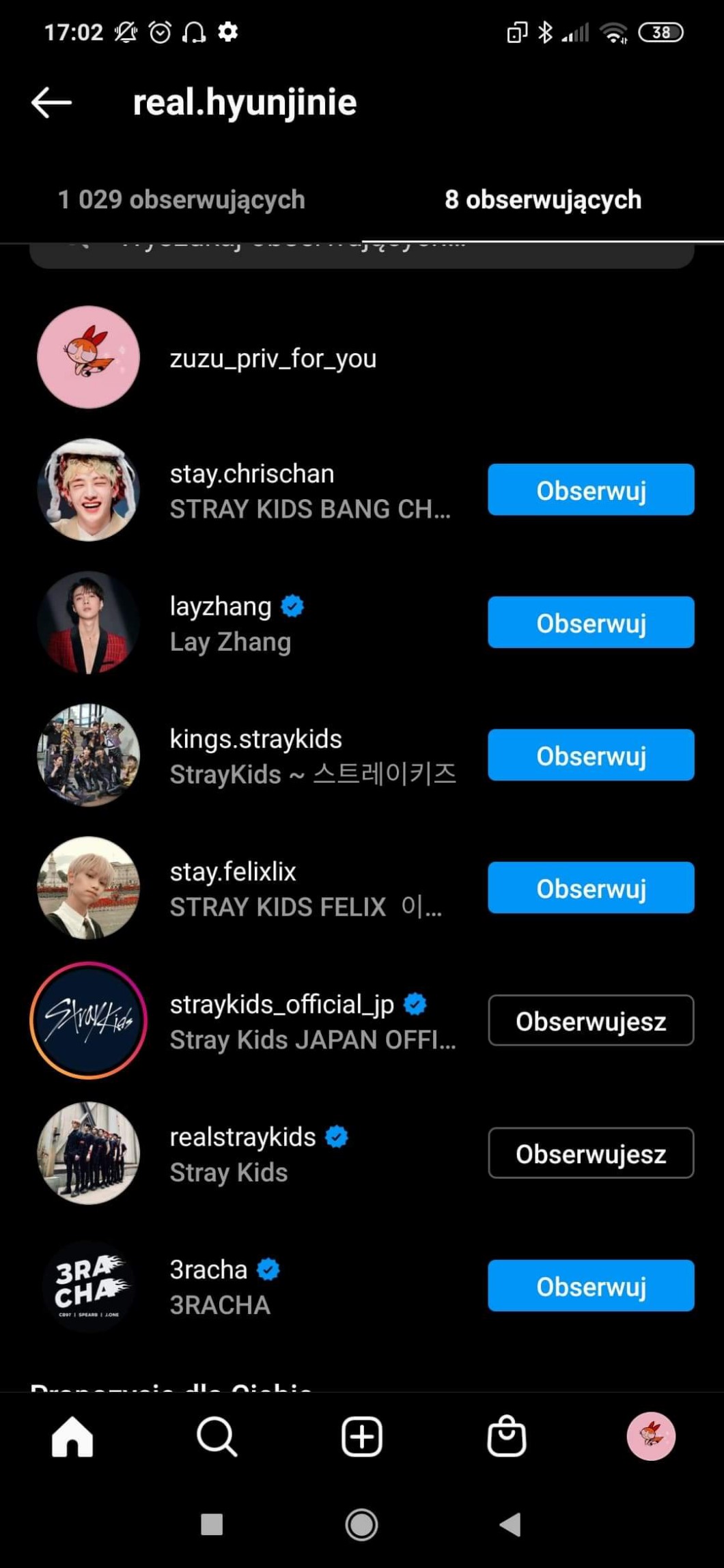Tap Obserwujesz next to realstraykids
Screen dimensions: 724x1568
tap(591, 1153)
